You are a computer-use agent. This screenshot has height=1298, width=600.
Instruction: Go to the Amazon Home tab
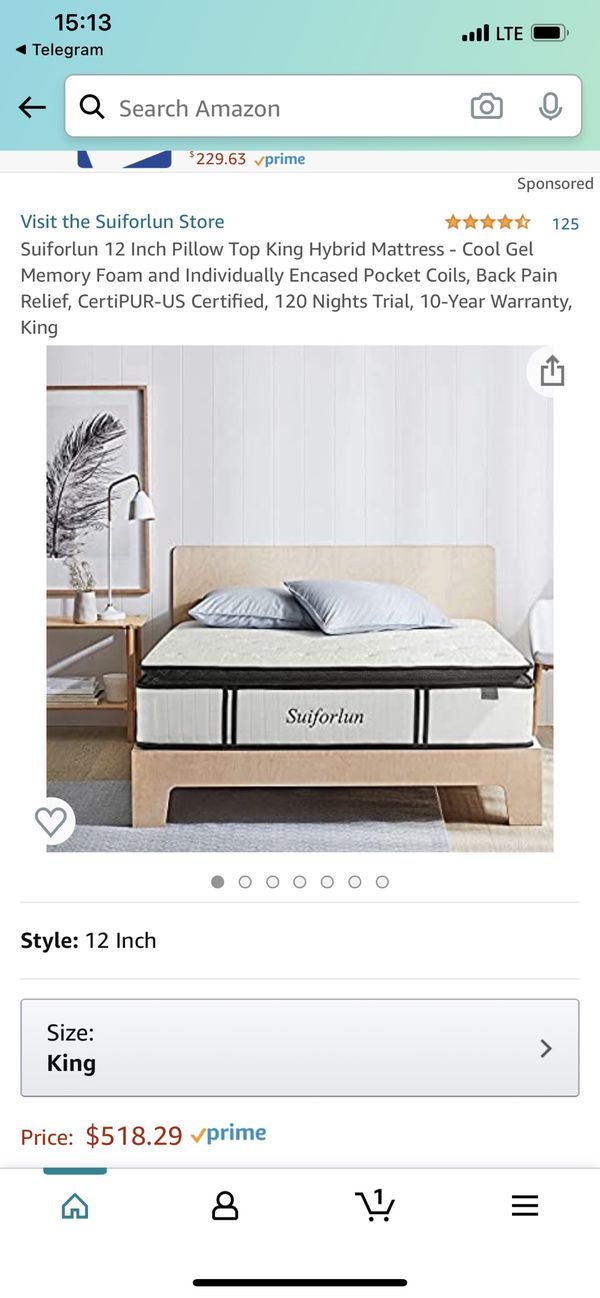75,1207
